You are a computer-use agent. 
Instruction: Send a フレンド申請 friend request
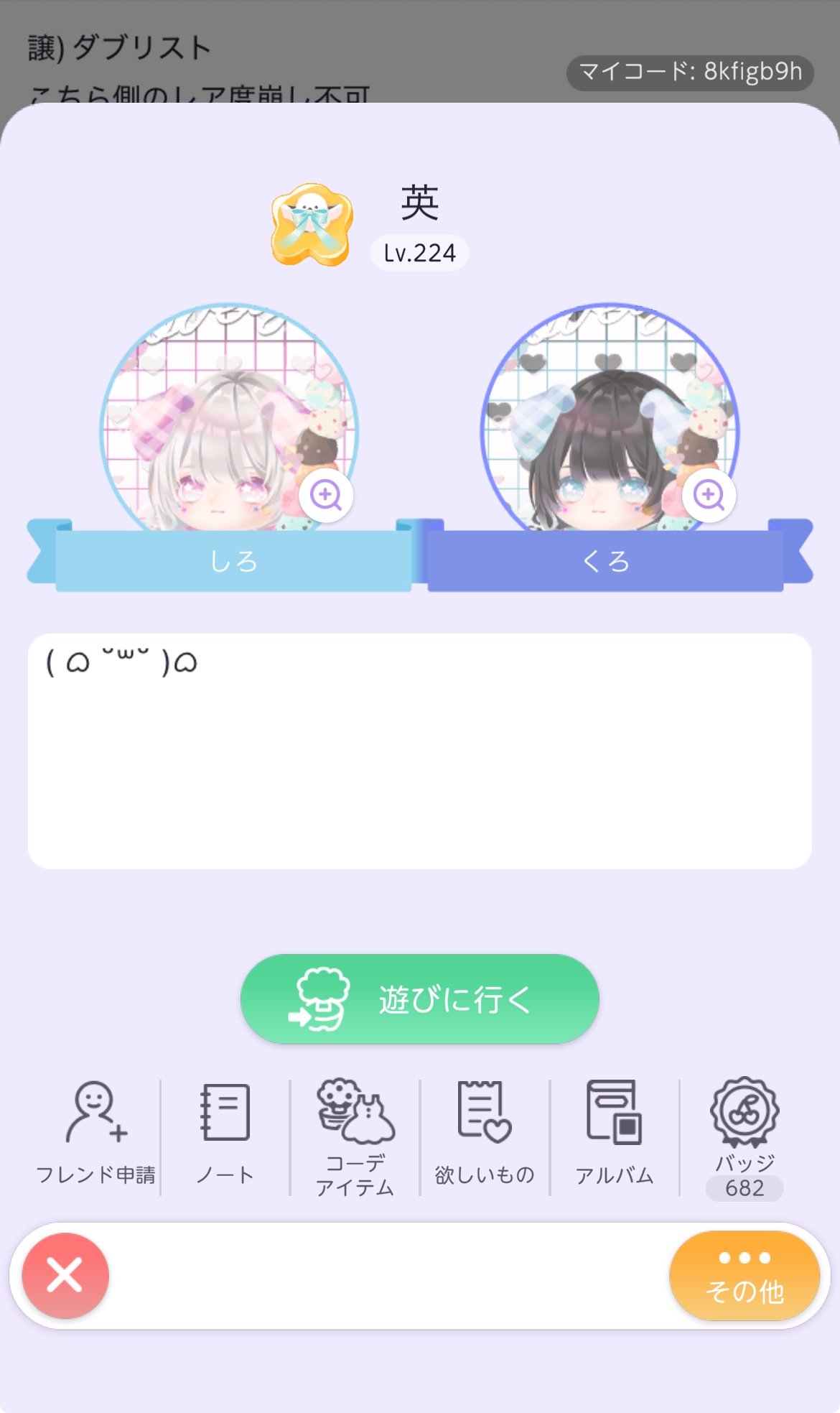(95, 1133)
